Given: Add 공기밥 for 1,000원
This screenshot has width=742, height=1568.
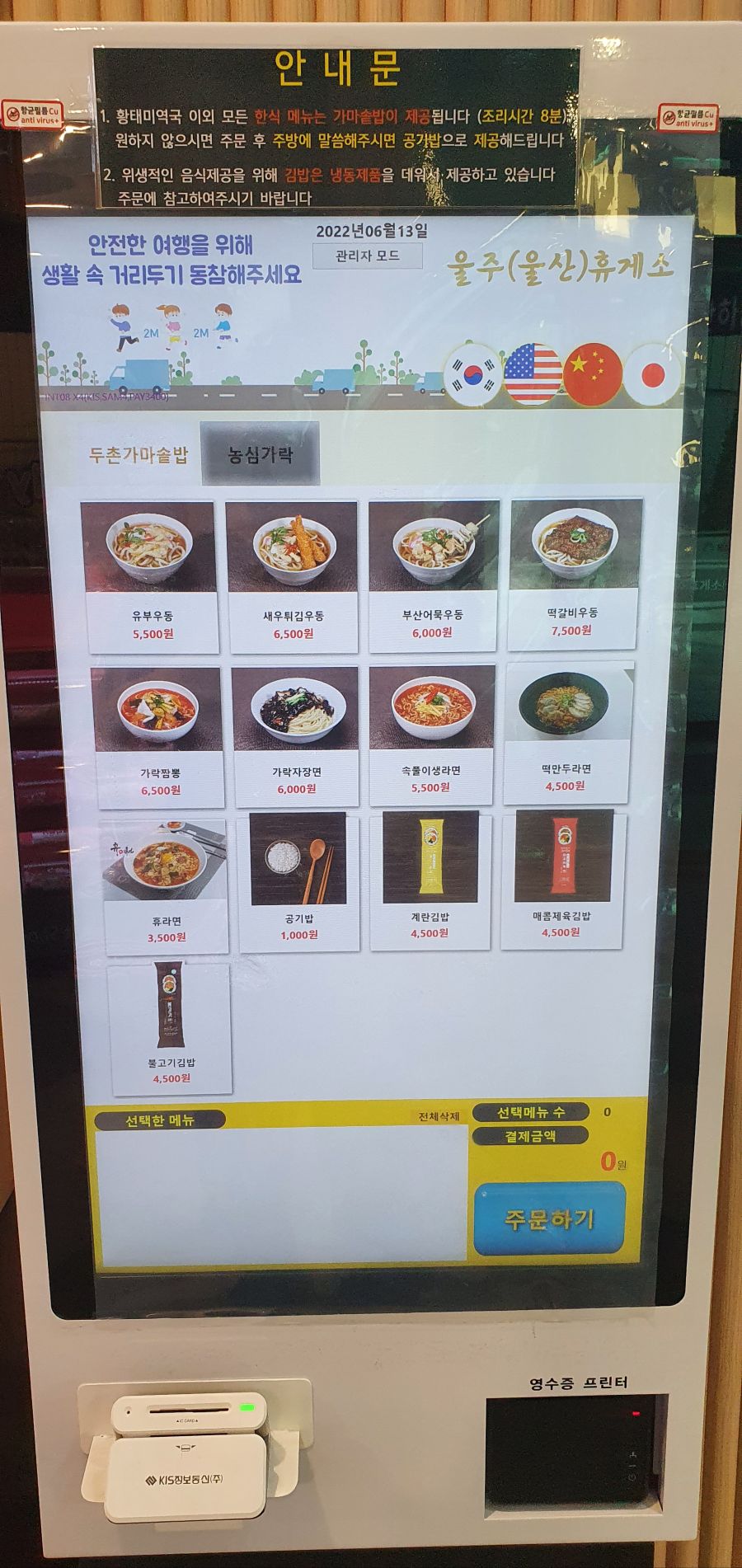Looking at the screenshot, I should 298,880.
